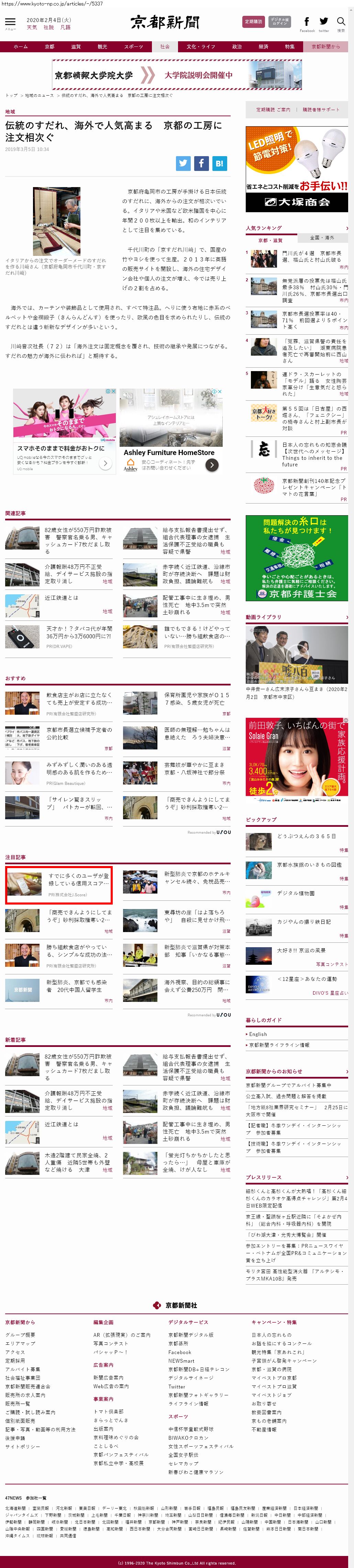The width and height of the screenshot is (354, 1568).
Task: Tap the トップ breadcrumb link
Action: [x=12, y=95]
